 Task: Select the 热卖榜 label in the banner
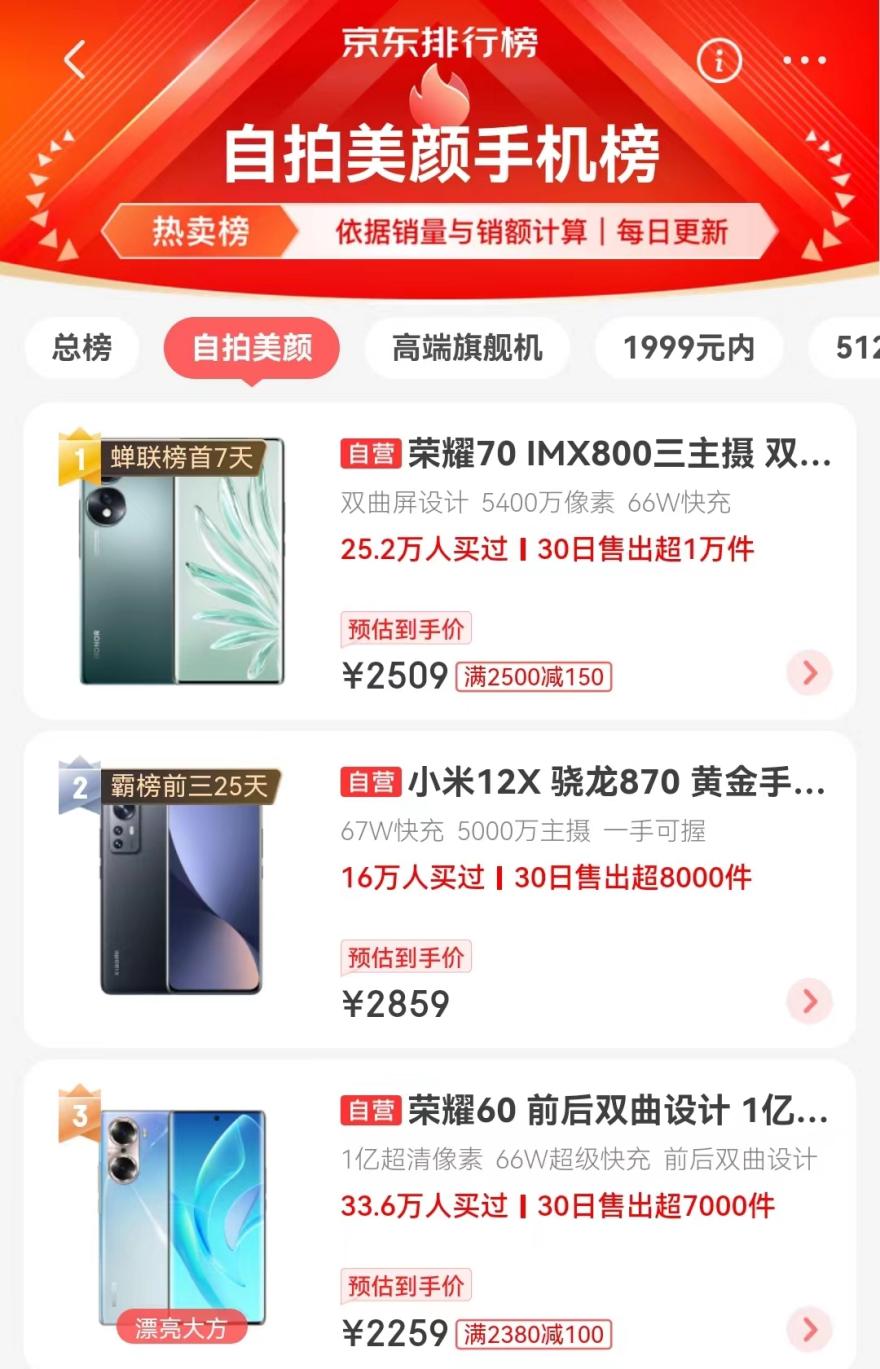point(200,232)
